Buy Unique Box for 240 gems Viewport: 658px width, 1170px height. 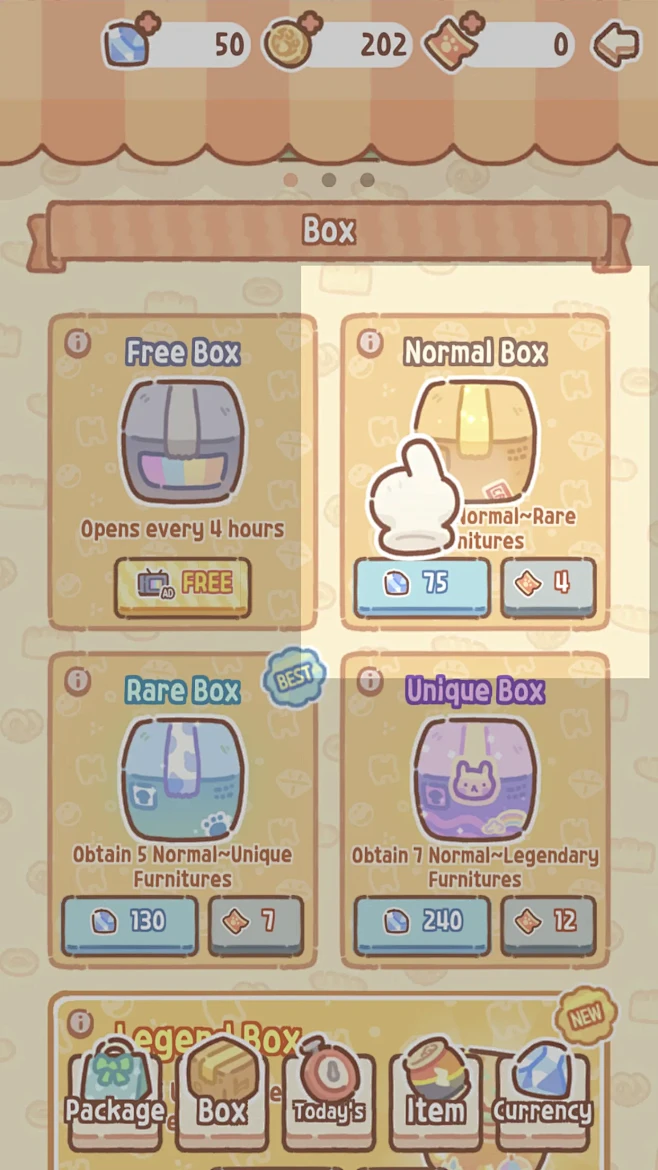(422, 922)
